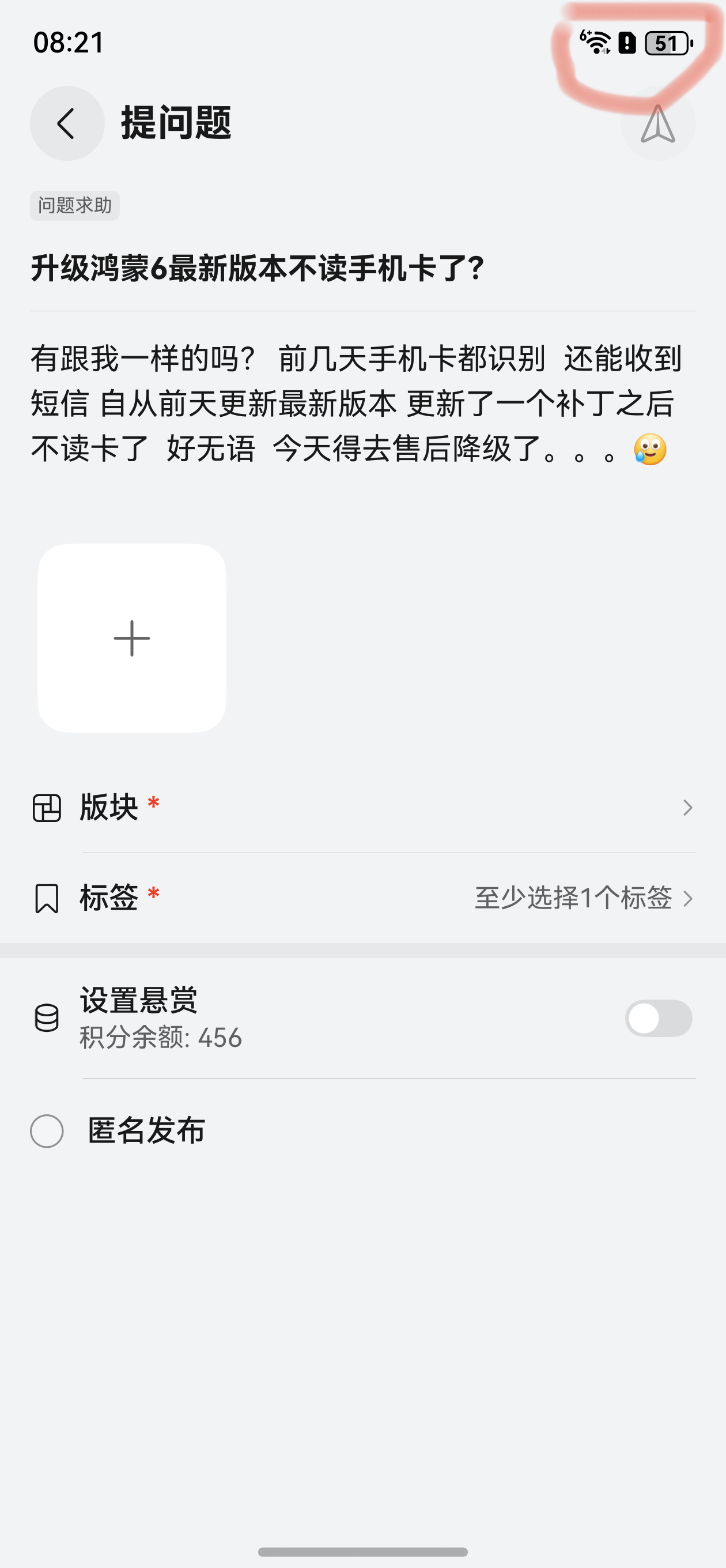Tap the back arrow to leave 提问题
Image resolution: width=726 pixels, height=1568 pixels.
(66, 123)
